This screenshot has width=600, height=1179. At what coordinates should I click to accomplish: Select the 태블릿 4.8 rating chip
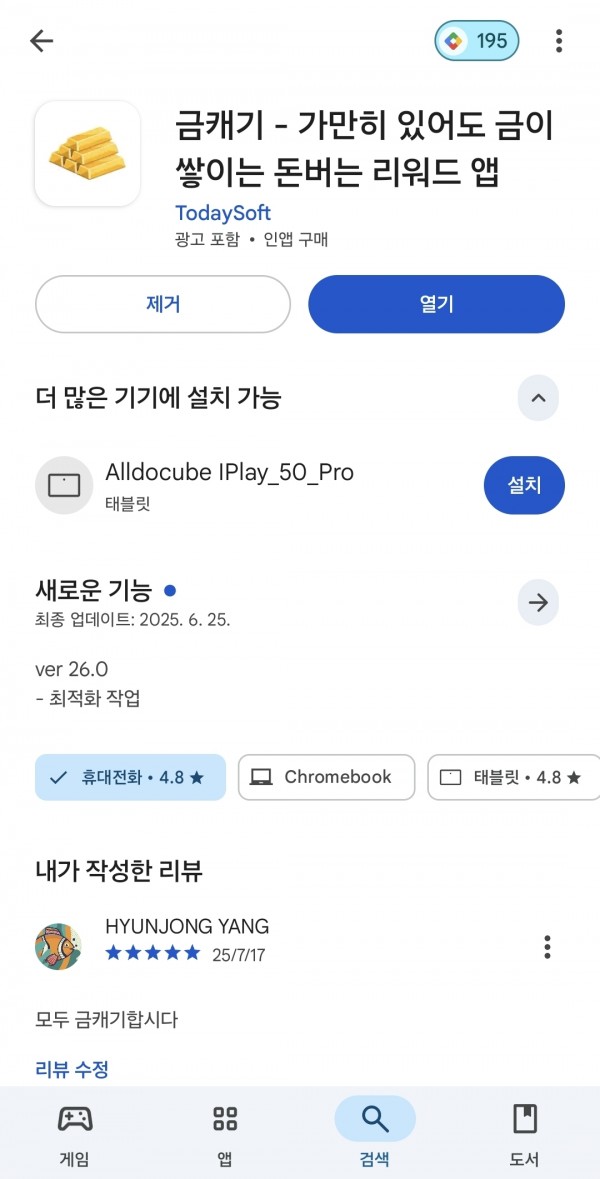514,777
